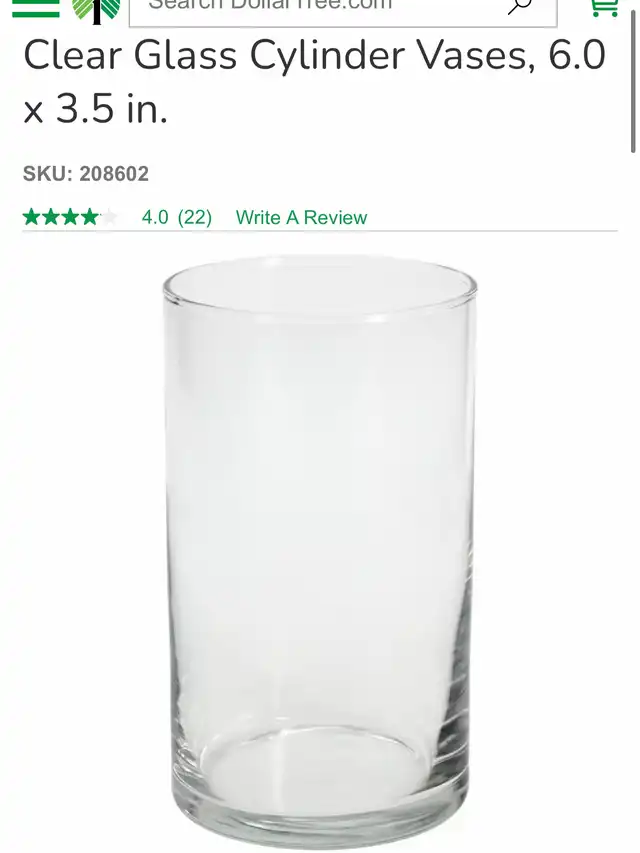Open the shopping cart

click(603, 7)
